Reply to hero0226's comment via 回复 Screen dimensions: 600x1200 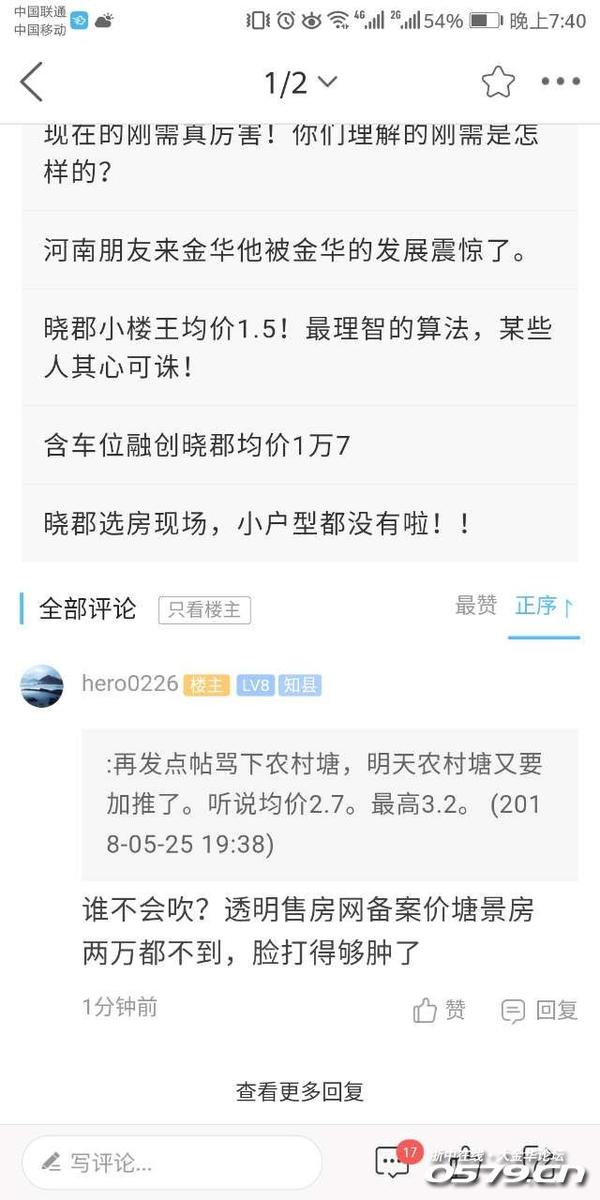[540, 1010]
